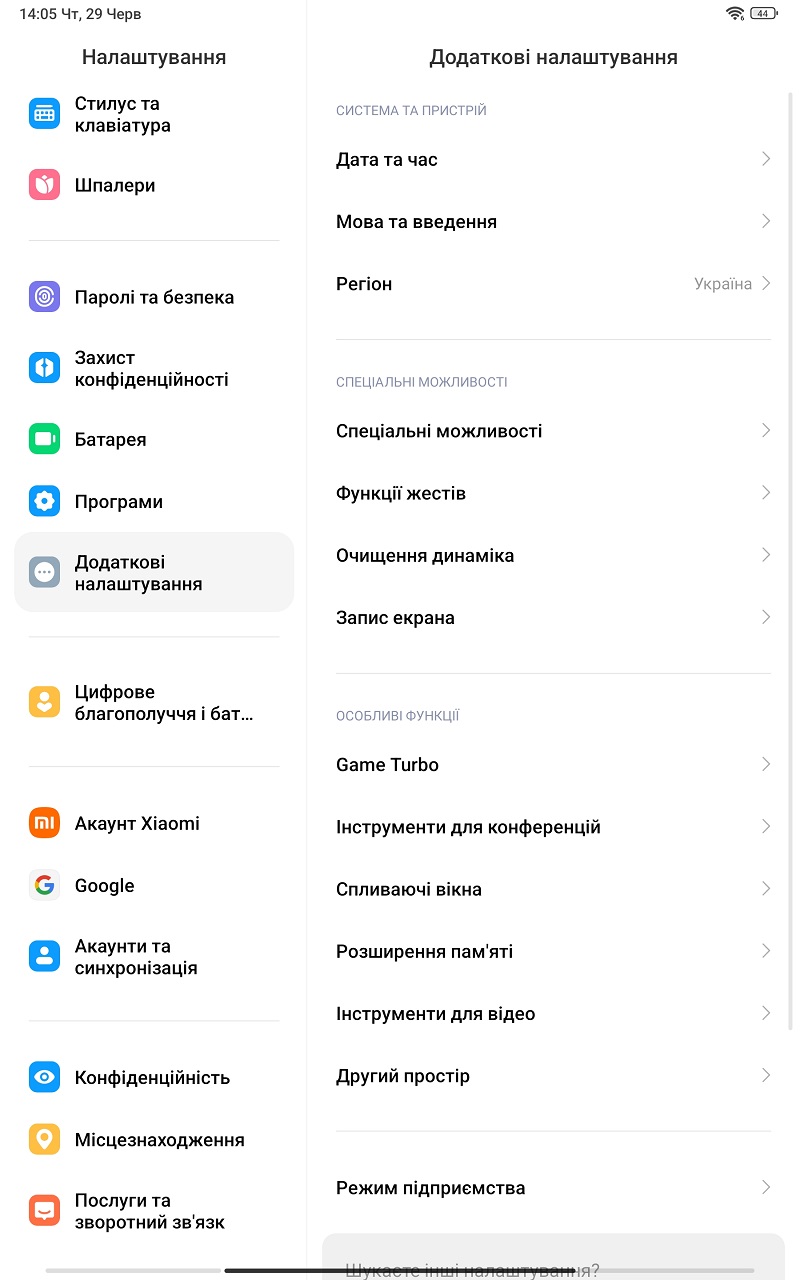The image size is (800, 1280).
Task: Open Мова та введення
Action: click(x=553, y=222)
